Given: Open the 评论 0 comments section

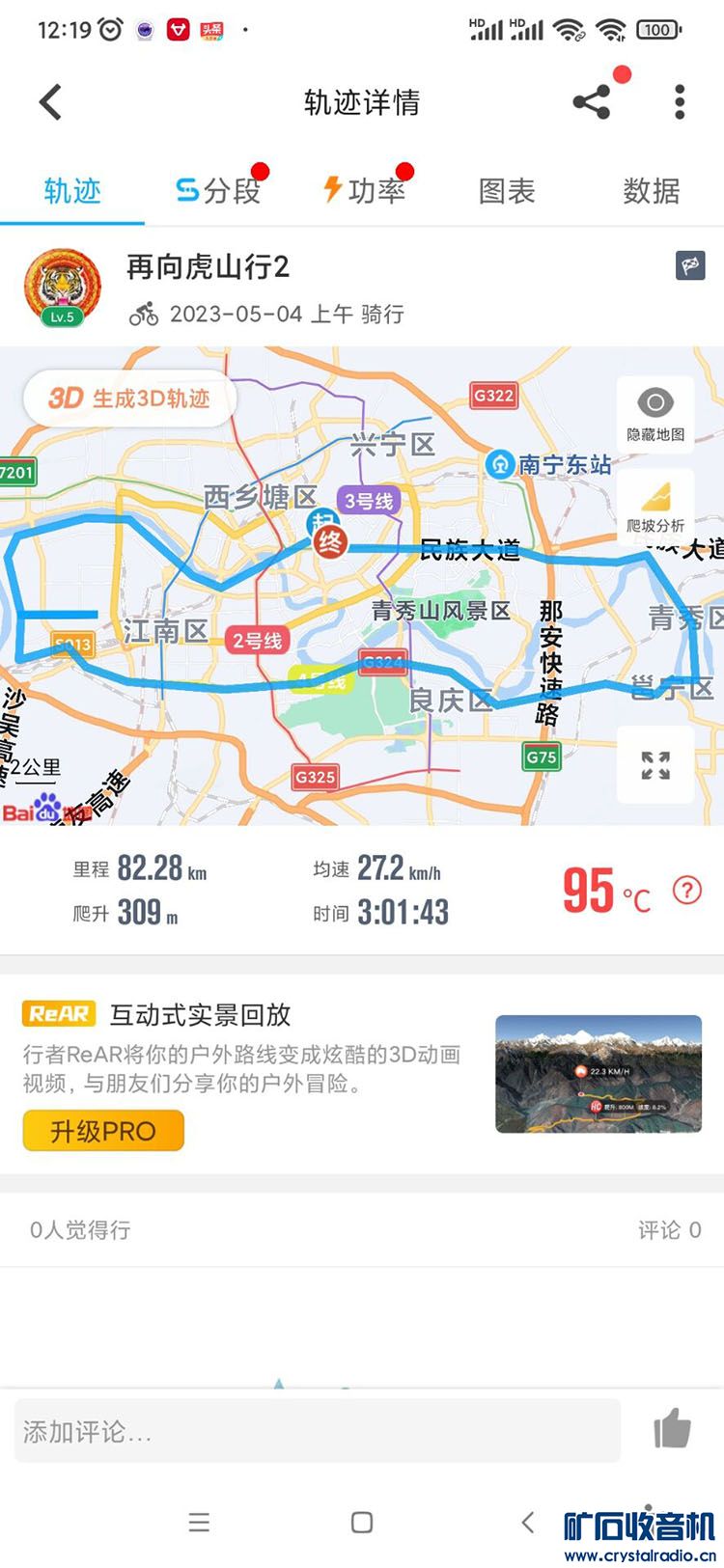Looking at the screenshot, I should (669, 1229).
